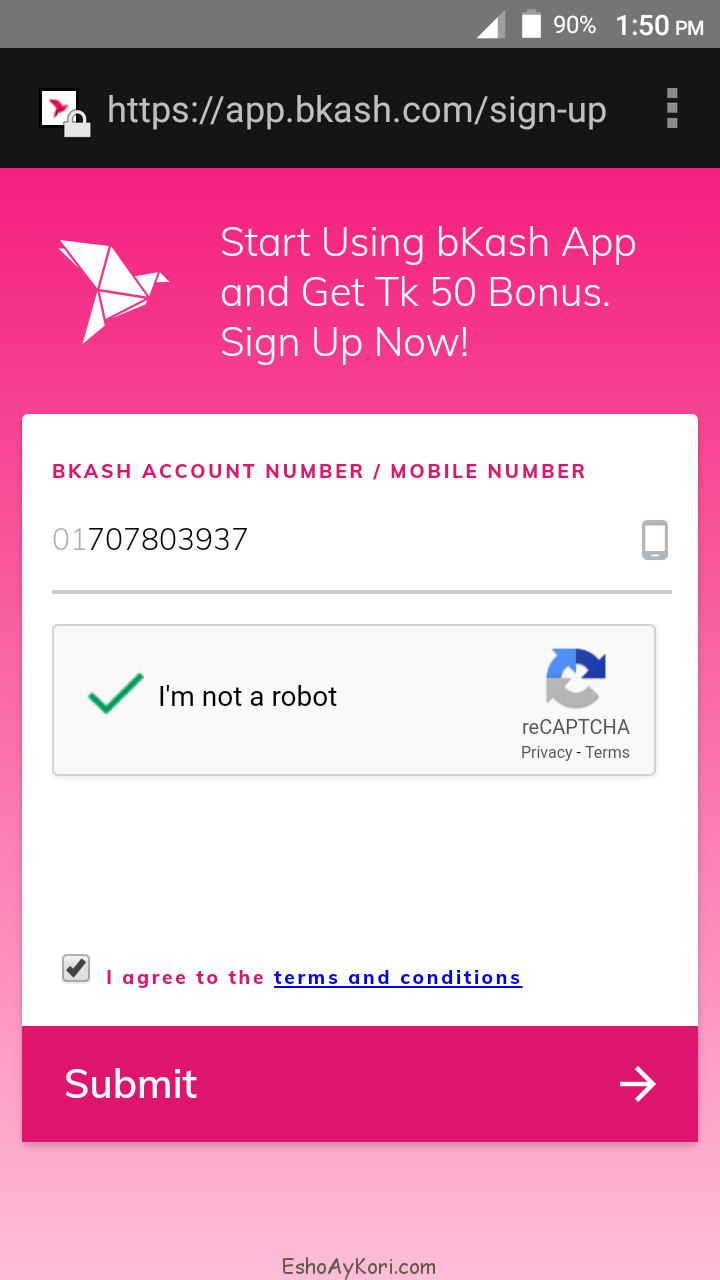The width and height of the screenshot is (720, 1280).
Task: Open the terms and conditions link
Action: [397, 978]
